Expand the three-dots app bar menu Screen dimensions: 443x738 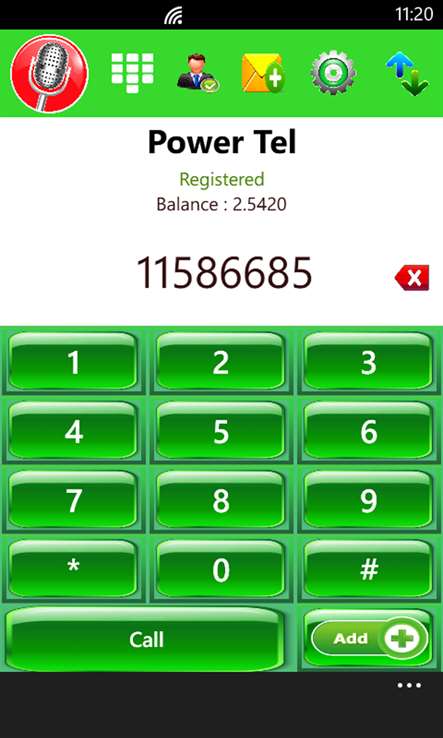[409, 685]
